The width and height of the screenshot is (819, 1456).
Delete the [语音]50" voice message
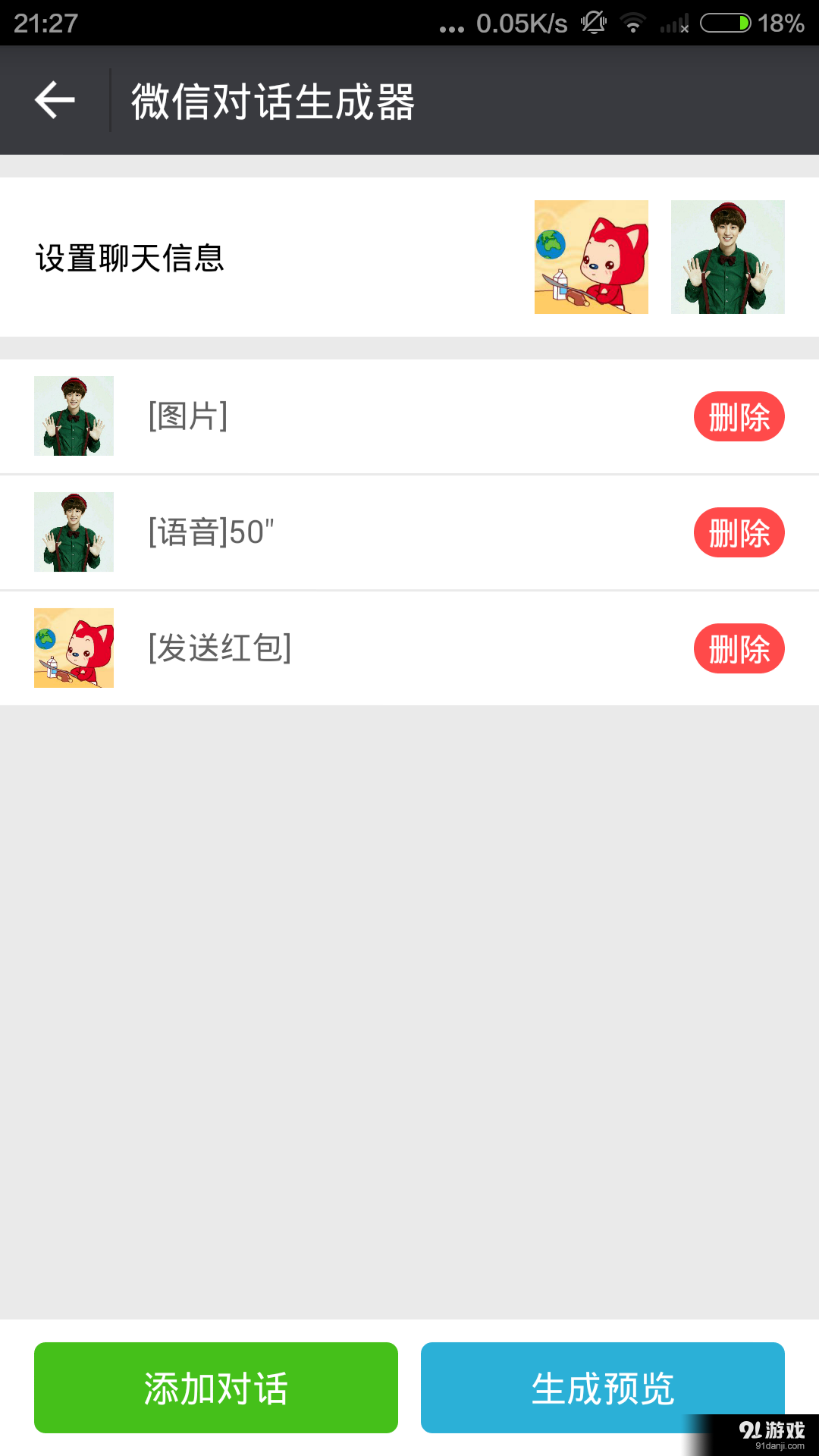pos(739,532)
